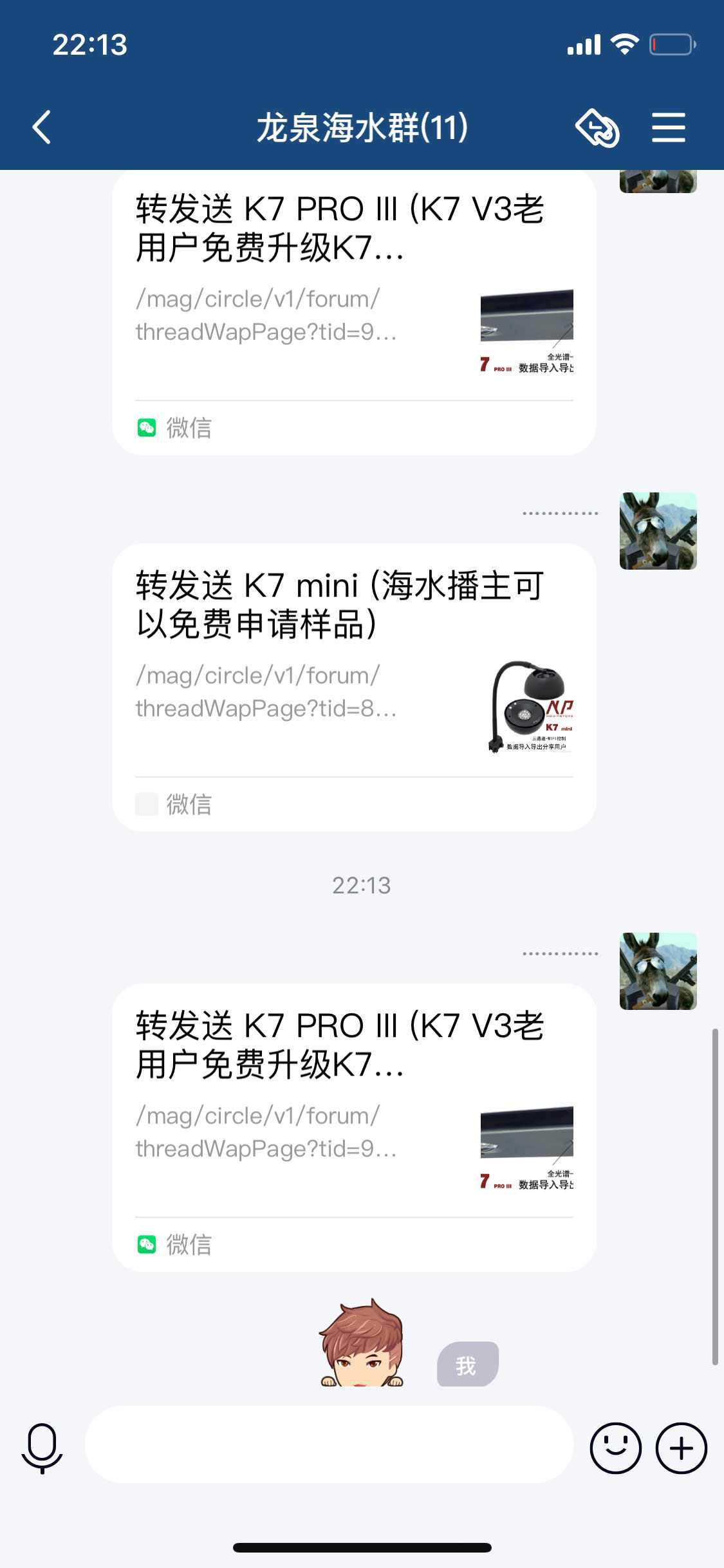
Task: Open the emoji picker
Action: (x=615, y=1448)
